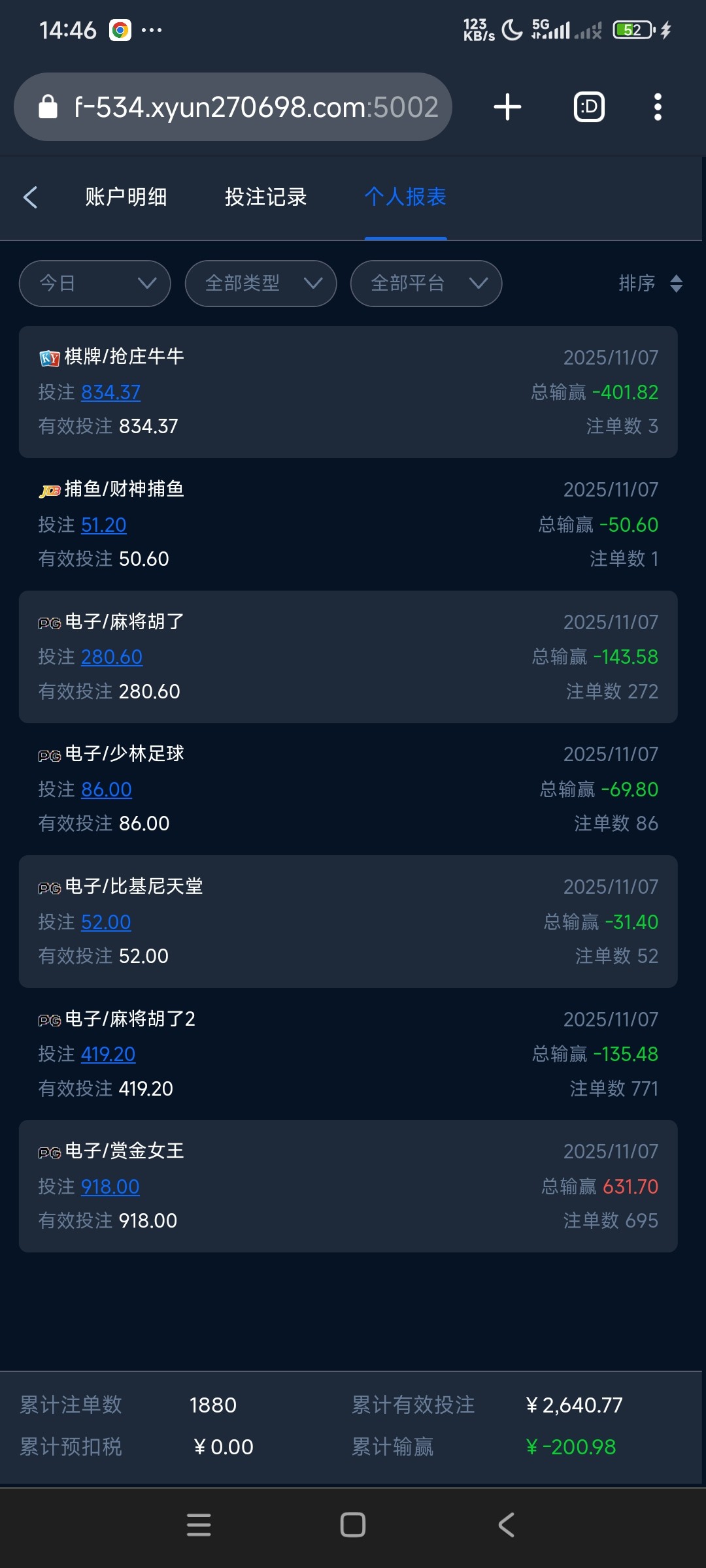Open the 86.00 bet link for 少林足球
706x1568 pixels.
coord(106,789)
